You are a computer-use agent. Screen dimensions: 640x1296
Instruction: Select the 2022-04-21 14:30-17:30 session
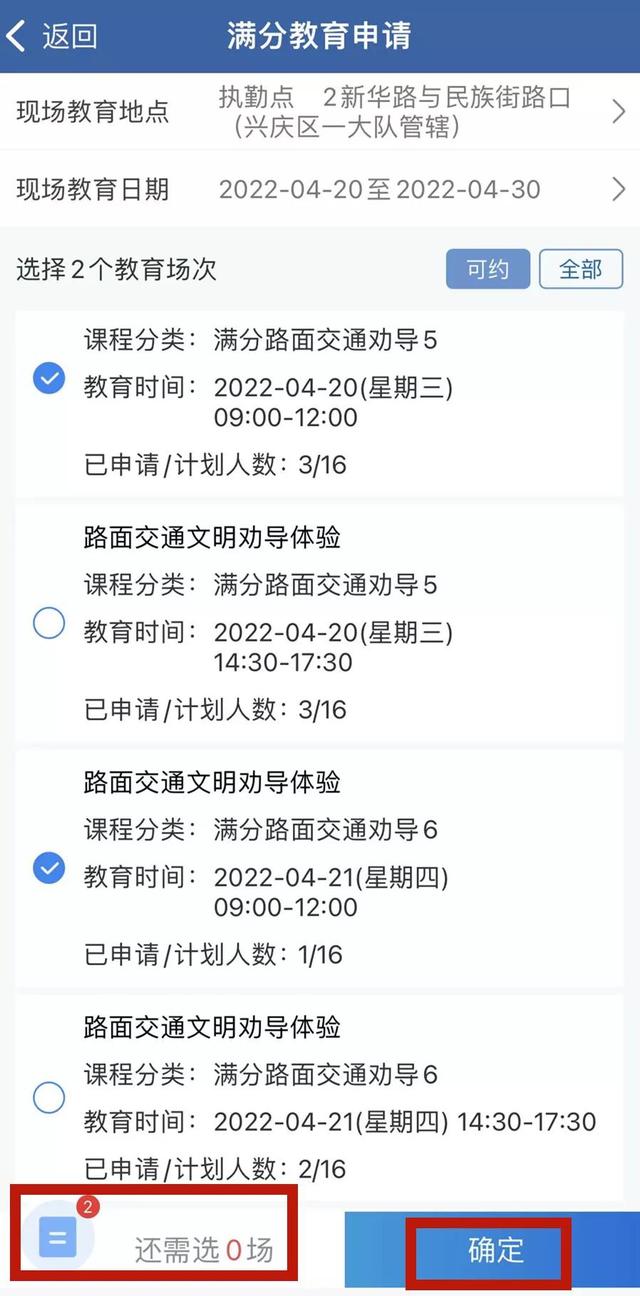(49, 1098)
